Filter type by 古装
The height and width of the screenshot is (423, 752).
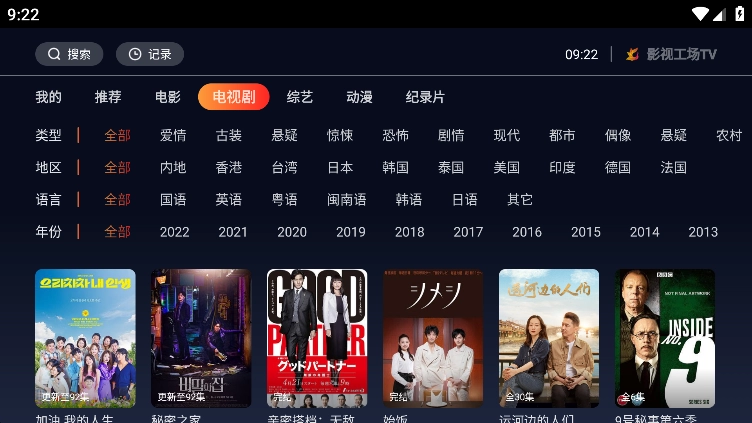229,135
